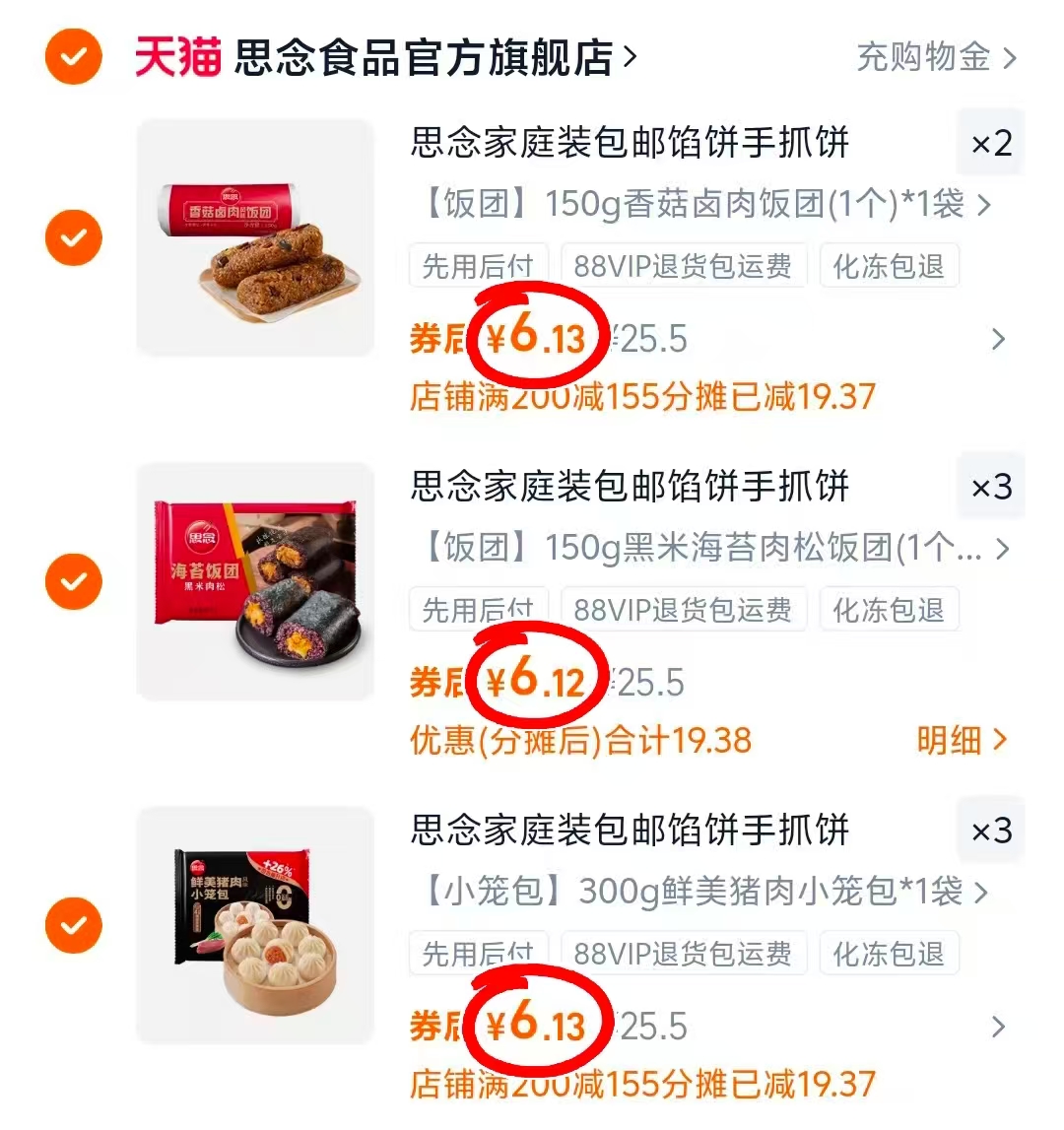
Task: Toggle selection of 黑米海苔肉松饭团 item
Action: [73, 581]
